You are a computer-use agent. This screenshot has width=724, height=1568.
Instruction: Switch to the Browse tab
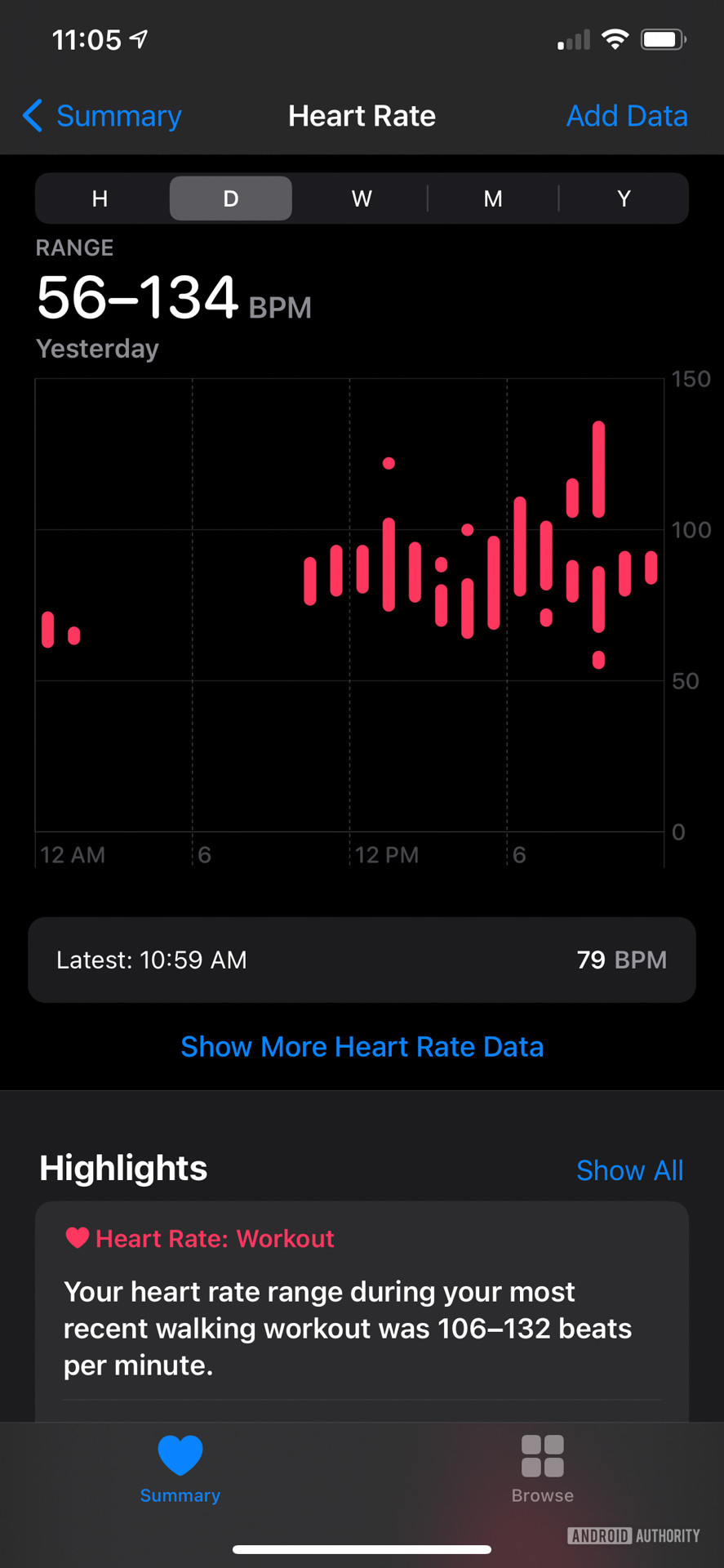pyautogui.click(x=542, y=1469)
